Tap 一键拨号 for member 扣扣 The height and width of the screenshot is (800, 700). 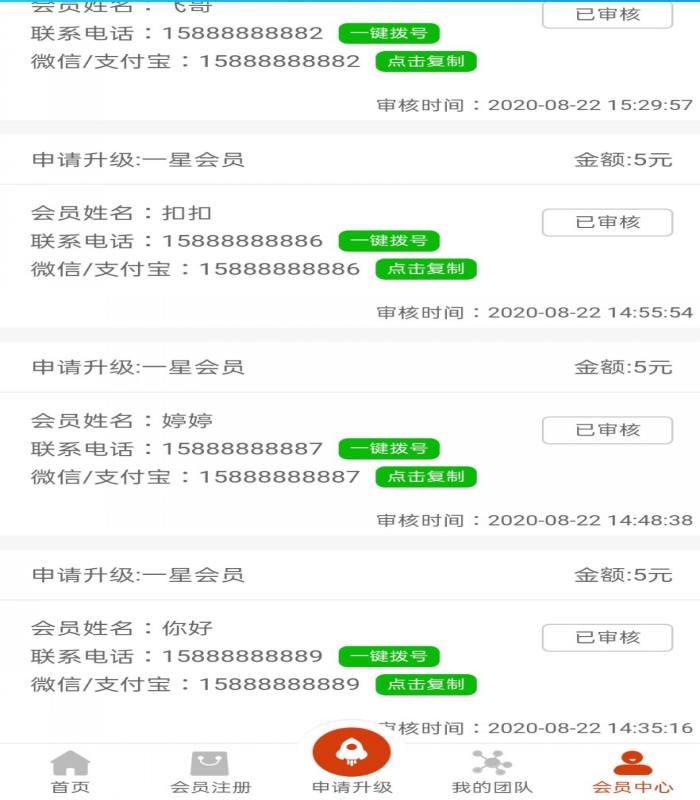389,241
